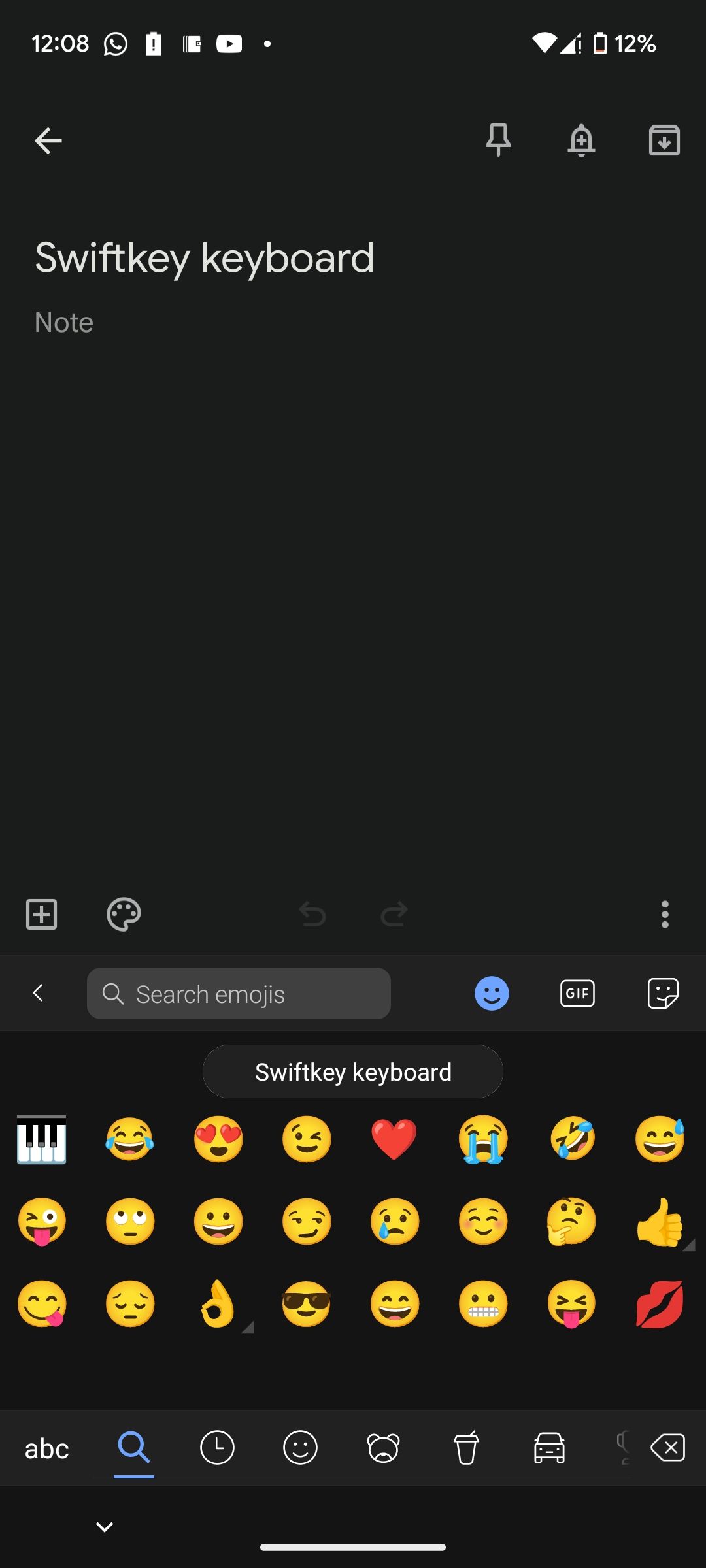Switch to the GIF panel
Image resolution: width=706 pixels, height=1568 pixels.
577,994
